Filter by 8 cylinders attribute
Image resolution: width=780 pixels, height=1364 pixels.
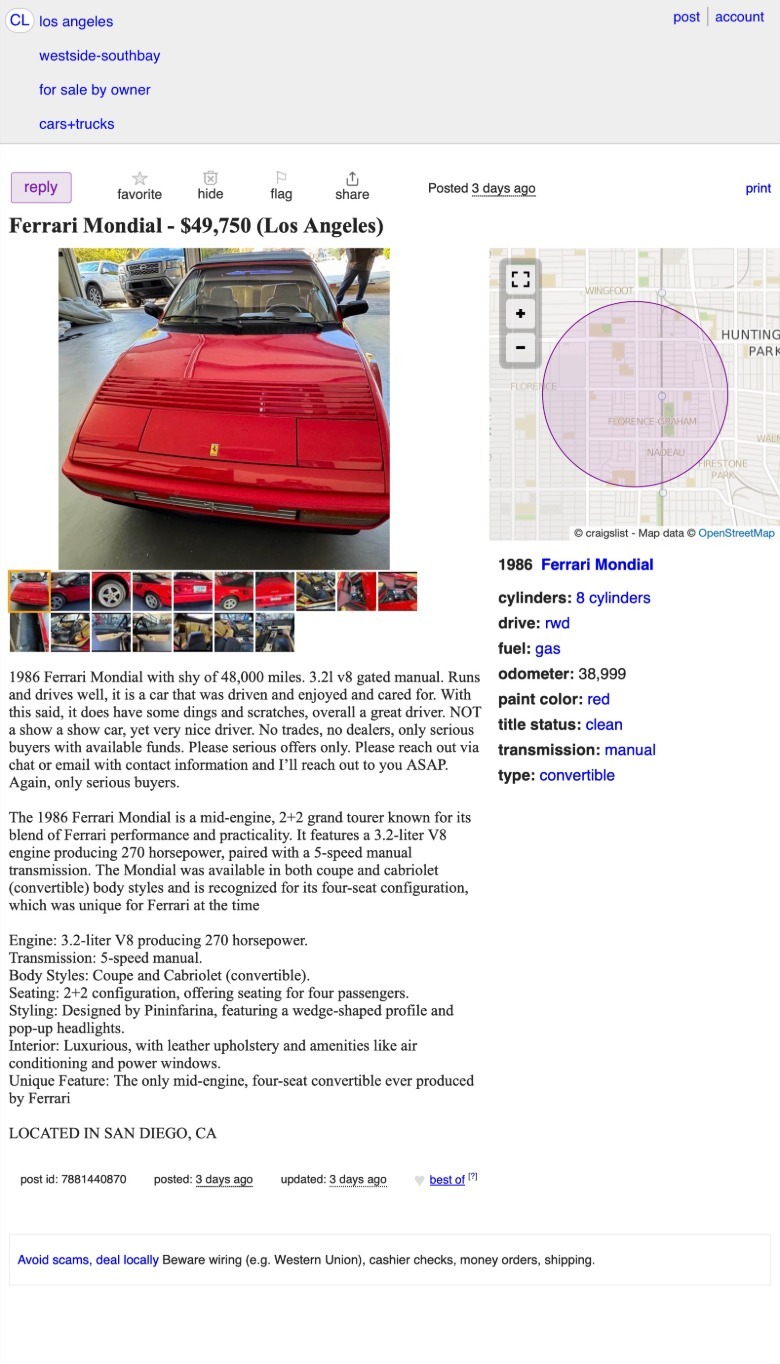point(613,598)
